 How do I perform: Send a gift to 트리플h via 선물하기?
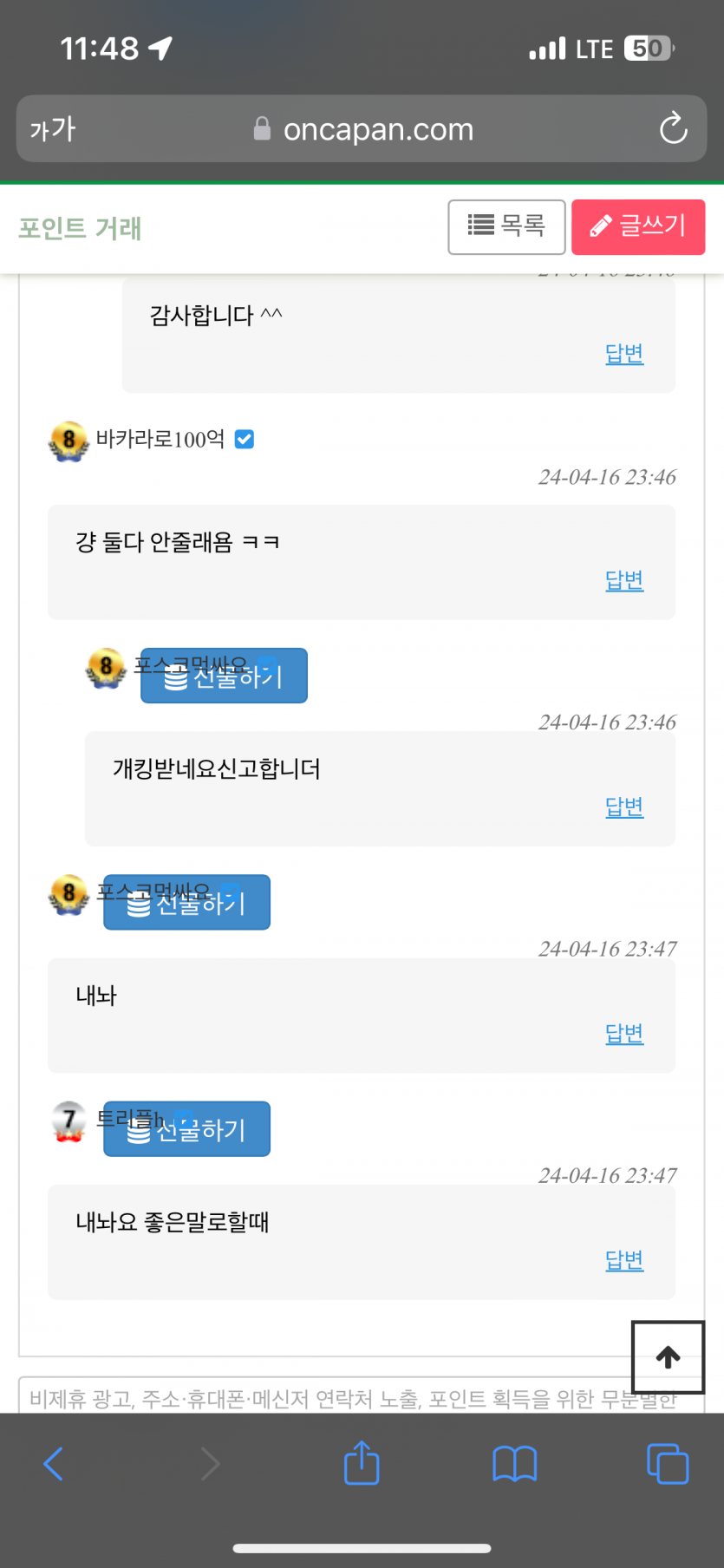point(186,1129)
